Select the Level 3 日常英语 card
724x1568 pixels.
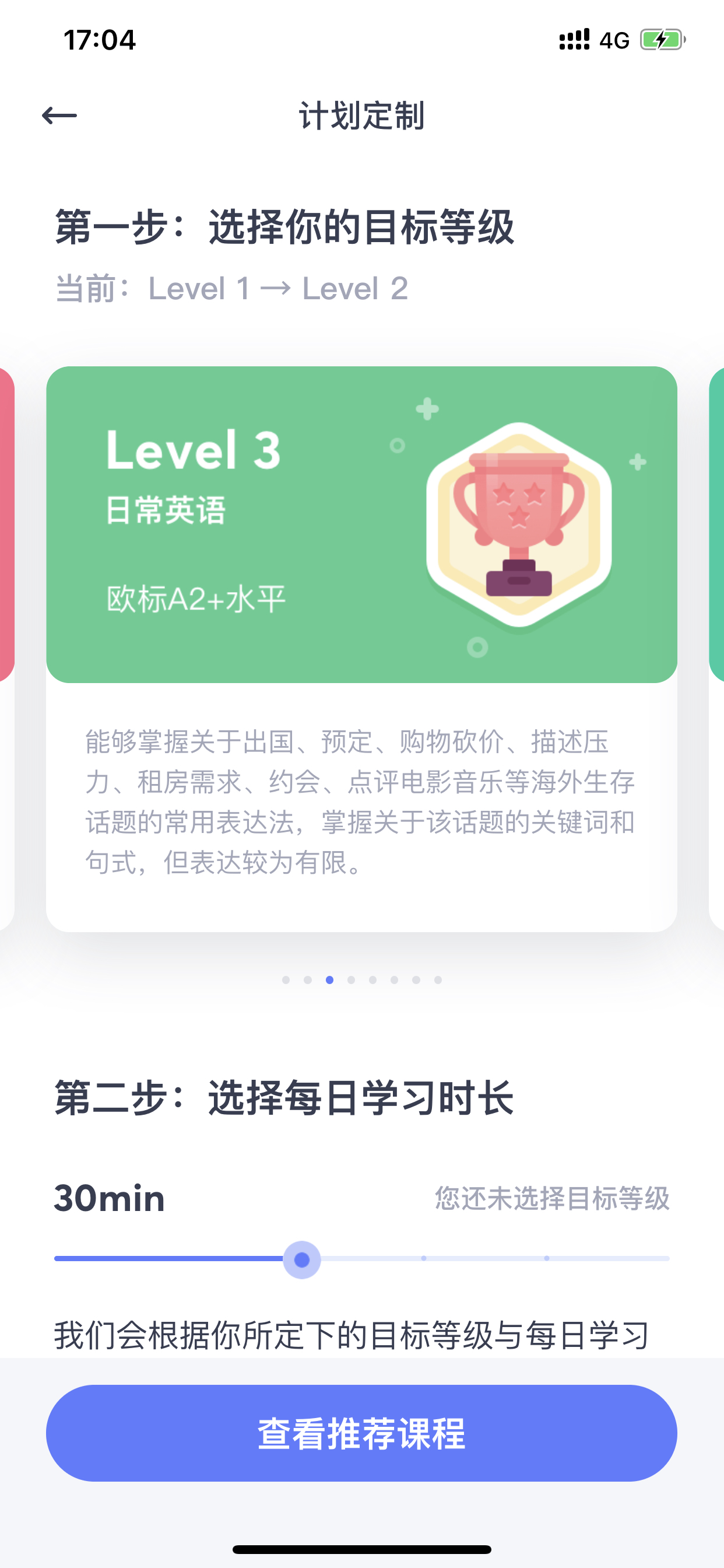[361, 648]
